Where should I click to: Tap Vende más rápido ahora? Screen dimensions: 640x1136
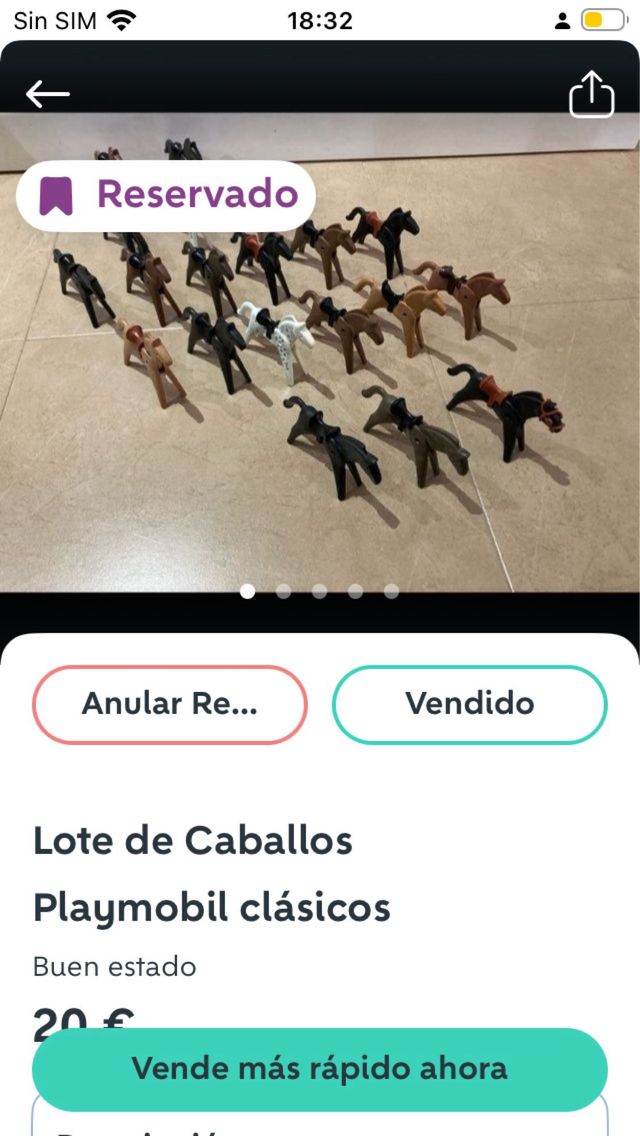320,1069
